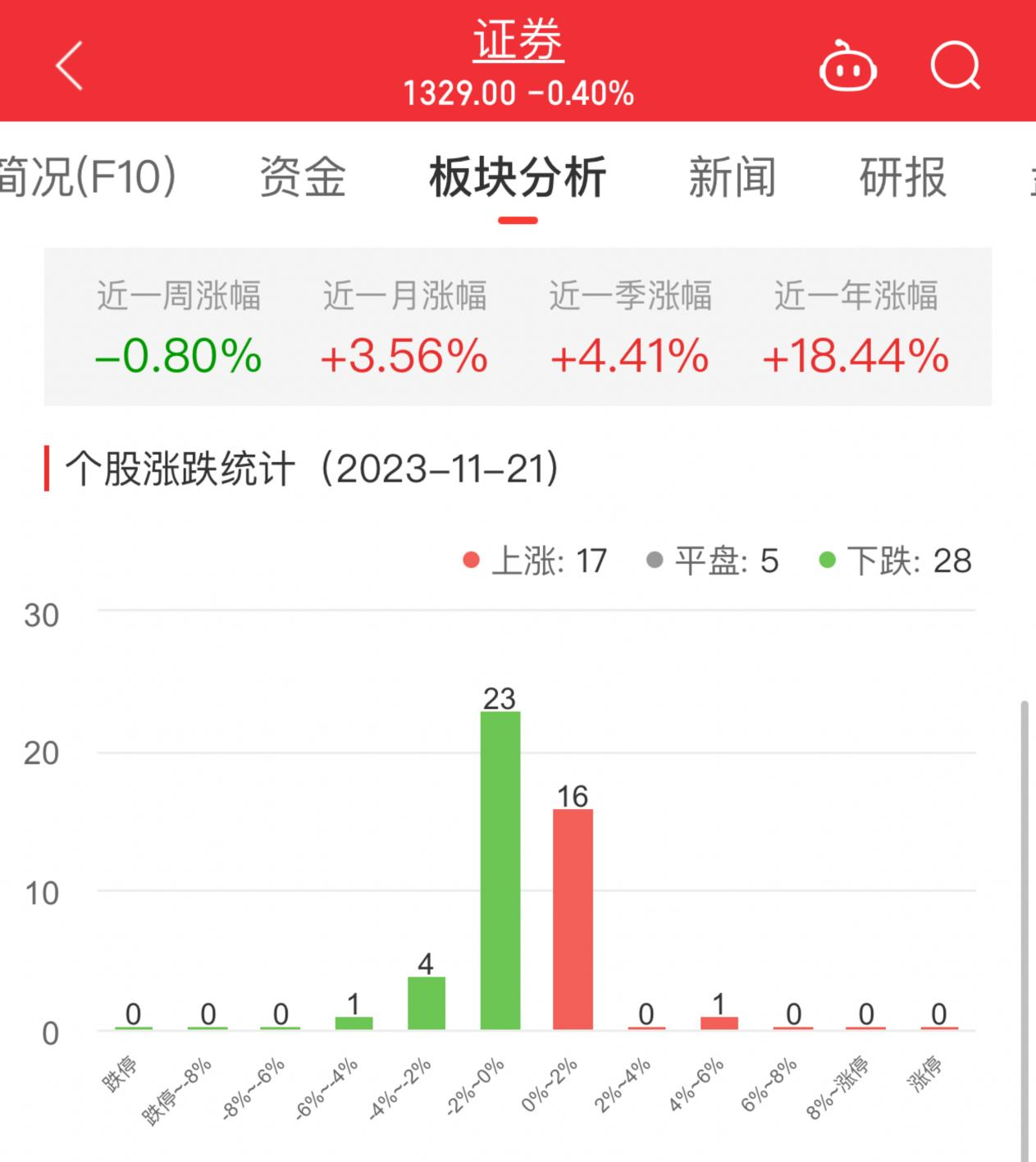View the 研报 tab

point(903,177)
